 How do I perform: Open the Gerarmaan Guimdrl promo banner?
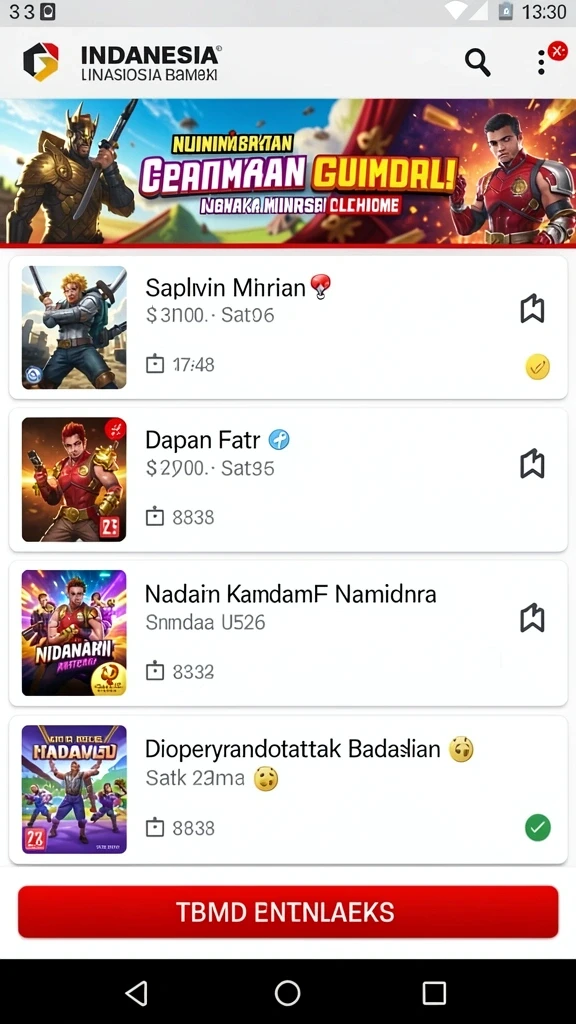click(x=288, y=172)
